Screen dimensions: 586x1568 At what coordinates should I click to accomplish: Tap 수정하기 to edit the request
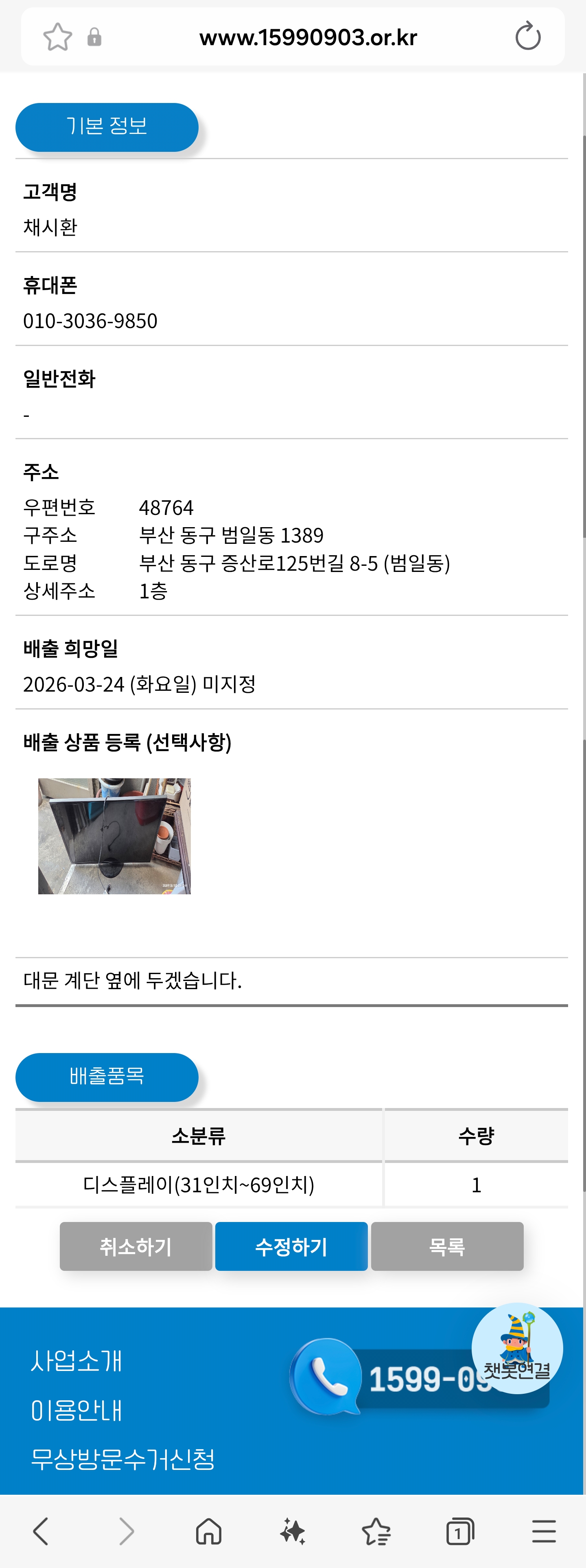291,1246
